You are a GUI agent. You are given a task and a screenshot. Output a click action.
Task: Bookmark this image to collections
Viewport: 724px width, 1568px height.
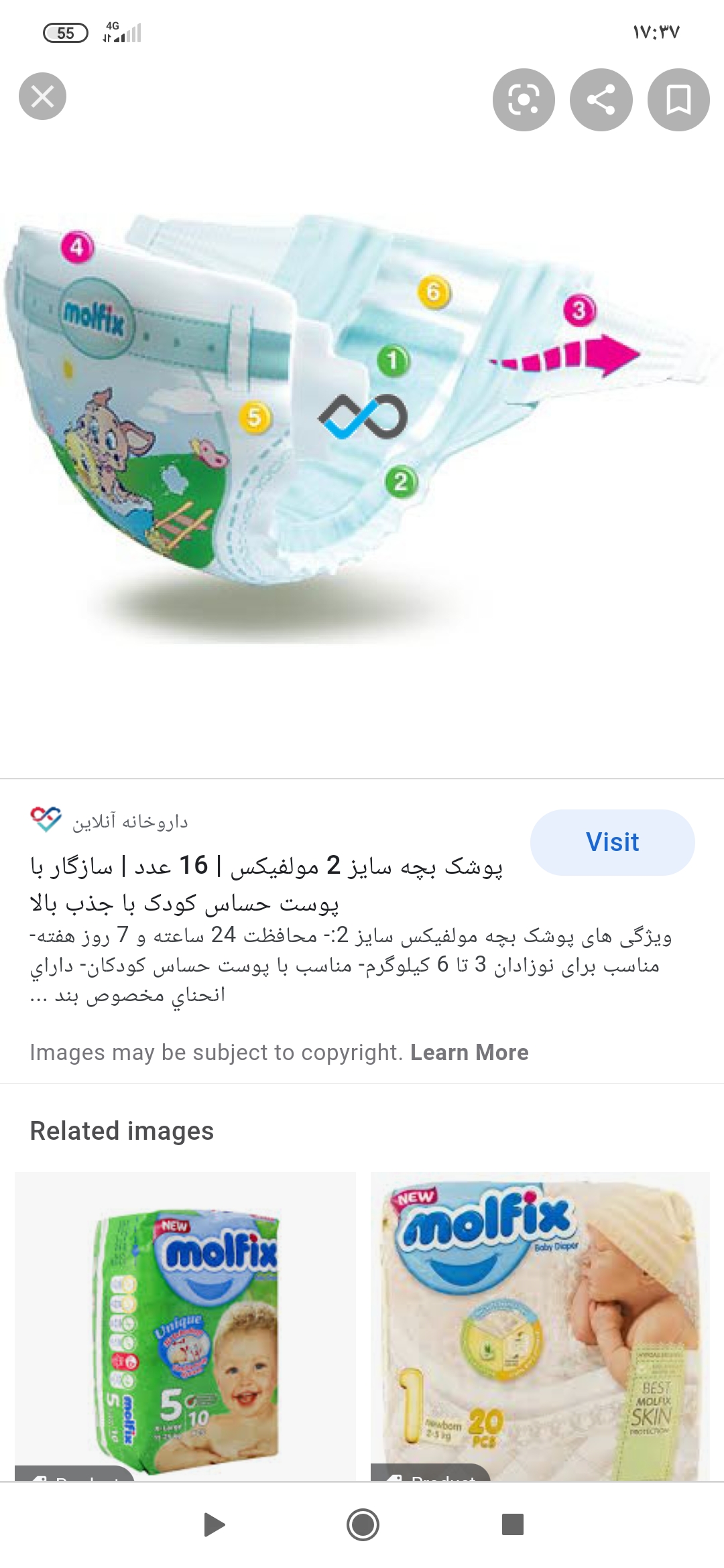tap(678, 100)
